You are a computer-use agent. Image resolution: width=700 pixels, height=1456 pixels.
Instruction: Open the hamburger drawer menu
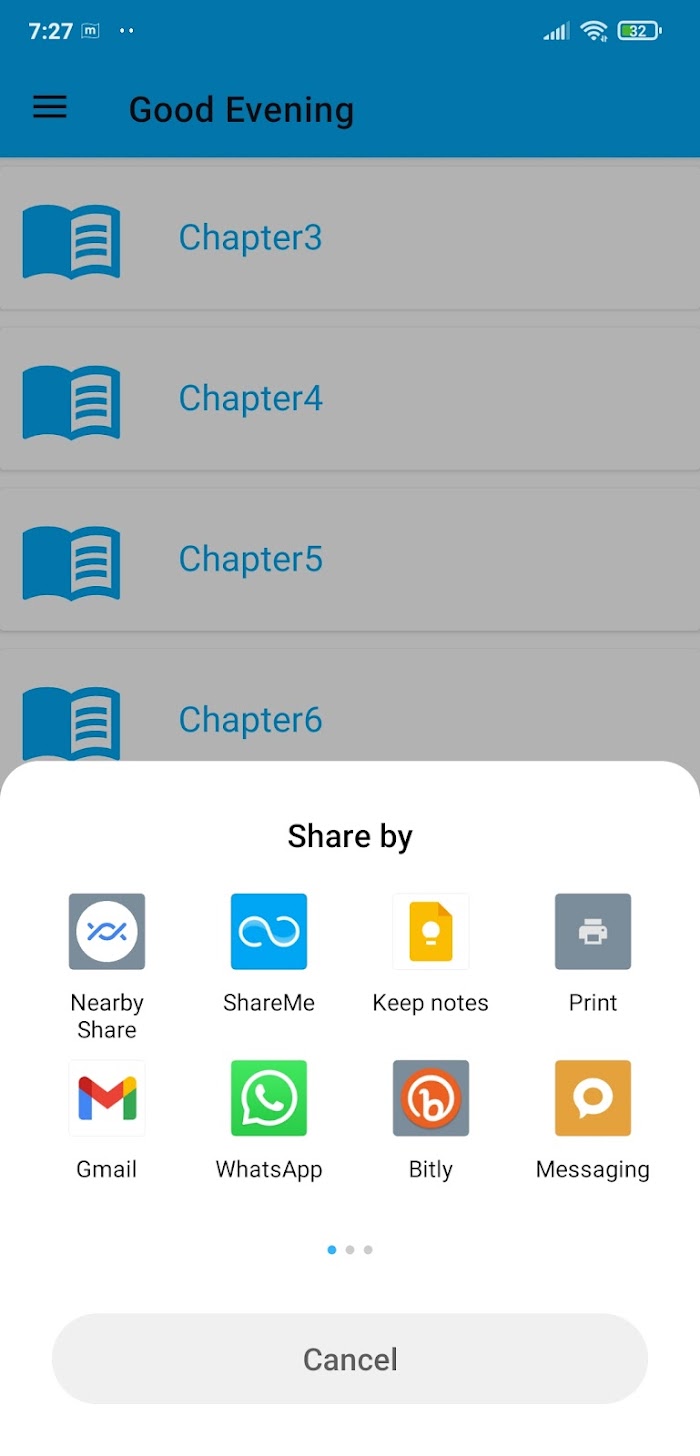coord(50,108)
